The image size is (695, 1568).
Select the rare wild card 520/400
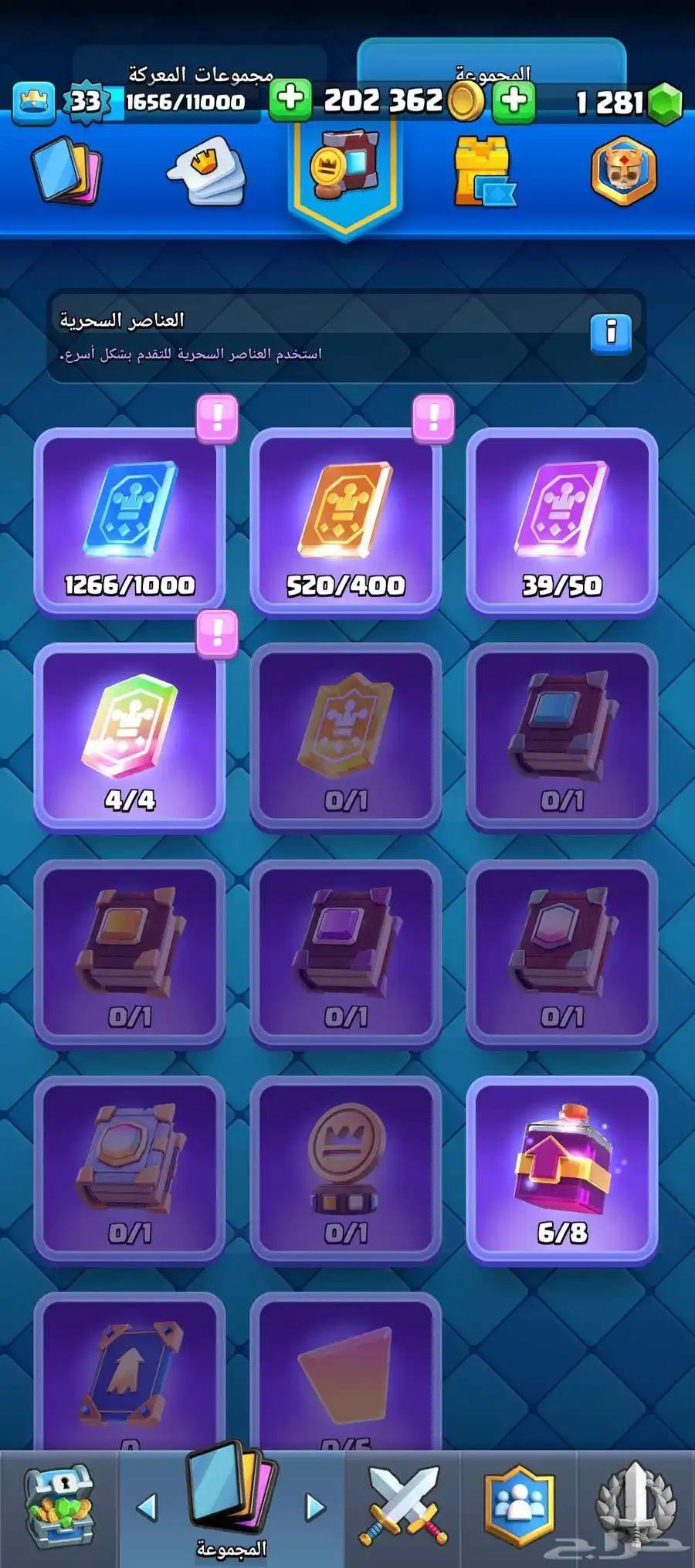tap(346, 521)
